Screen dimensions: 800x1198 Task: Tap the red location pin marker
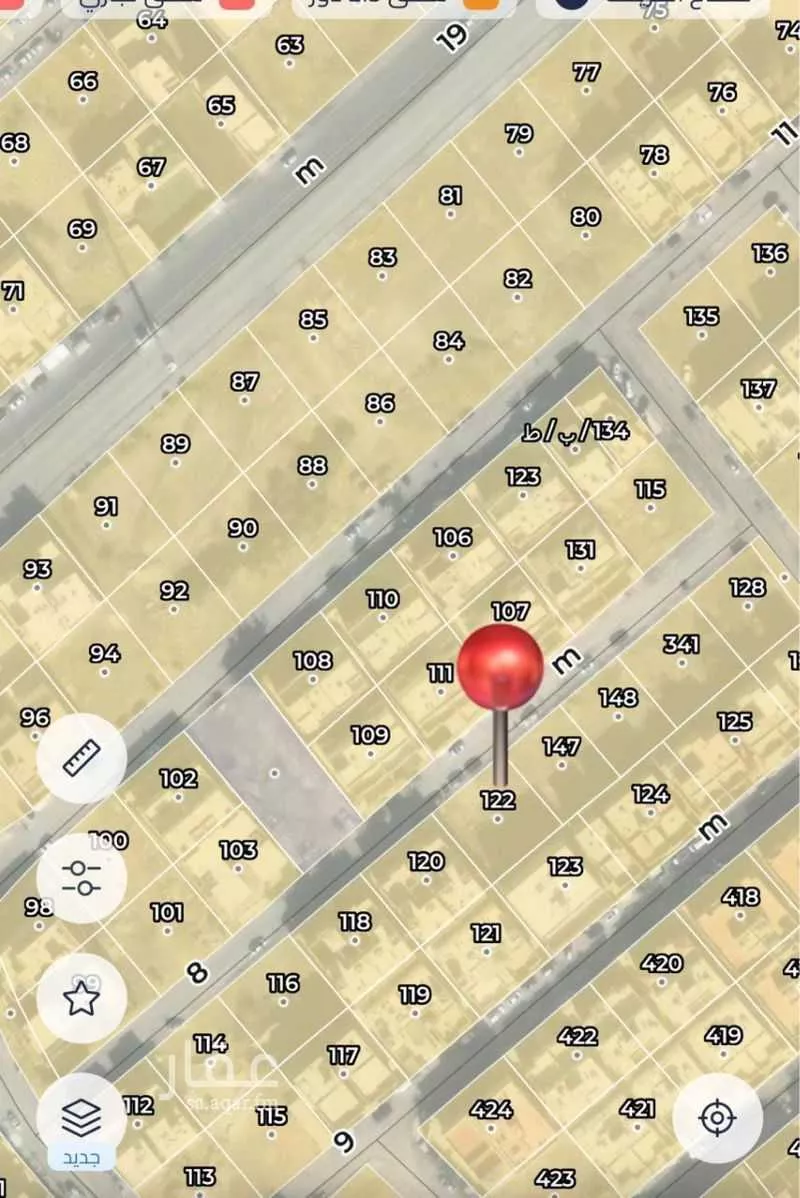coord(501,668)
